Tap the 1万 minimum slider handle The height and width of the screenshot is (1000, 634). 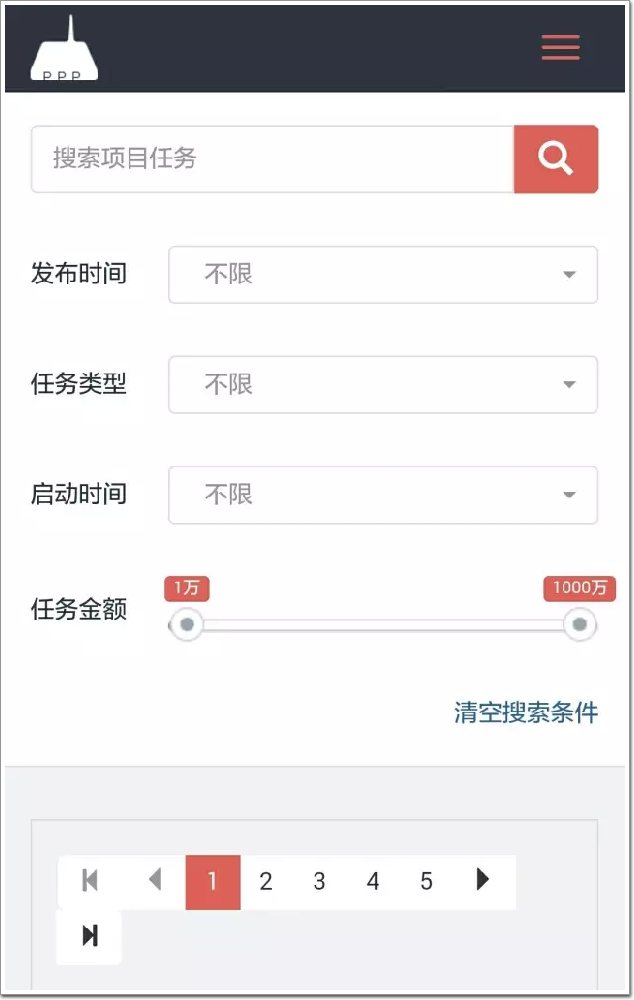[187, 626]
